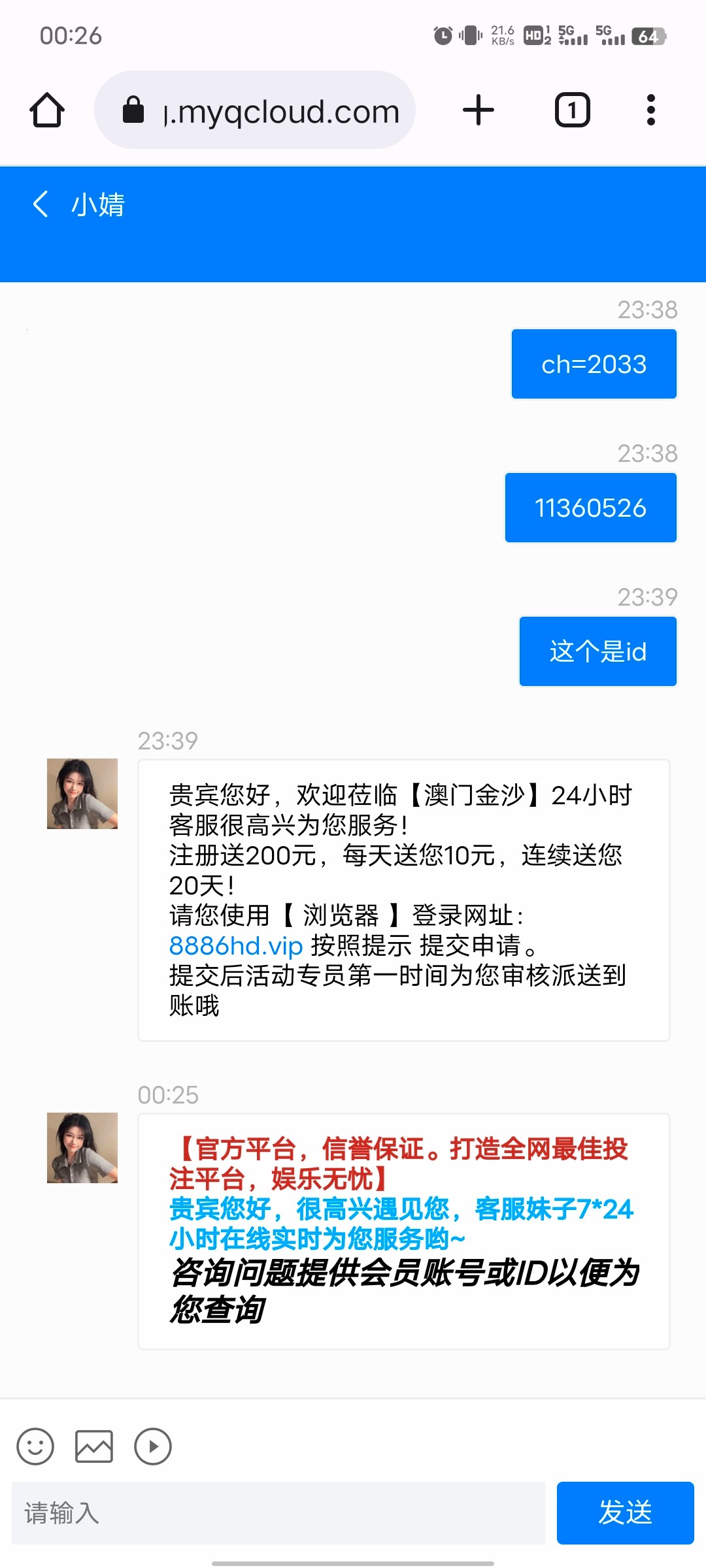The image size is (706, 1568).
Task: Open the browser overflow menu
Action: click(x=650, y=110)
